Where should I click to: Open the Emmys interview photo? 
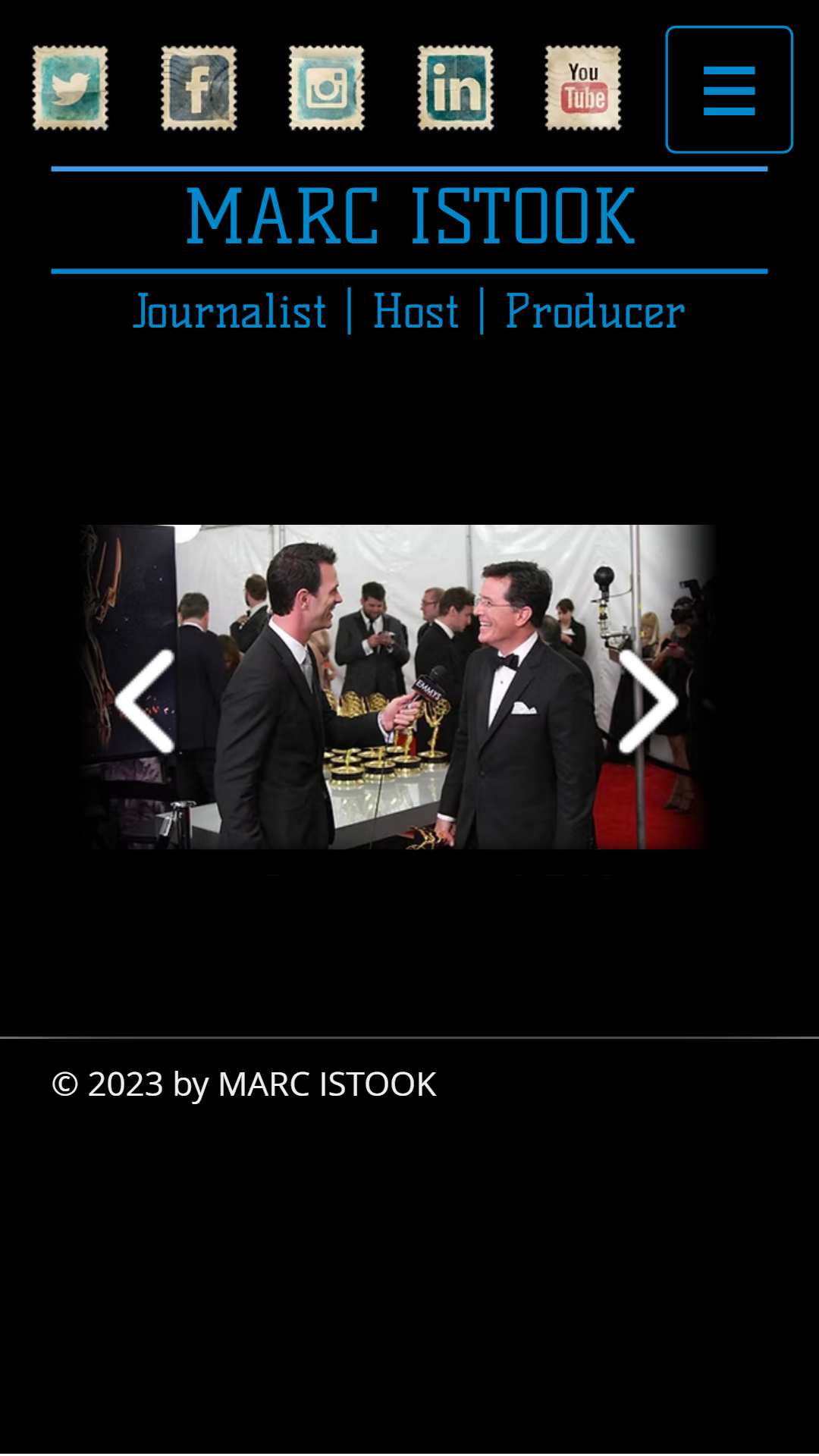(398, 686)
